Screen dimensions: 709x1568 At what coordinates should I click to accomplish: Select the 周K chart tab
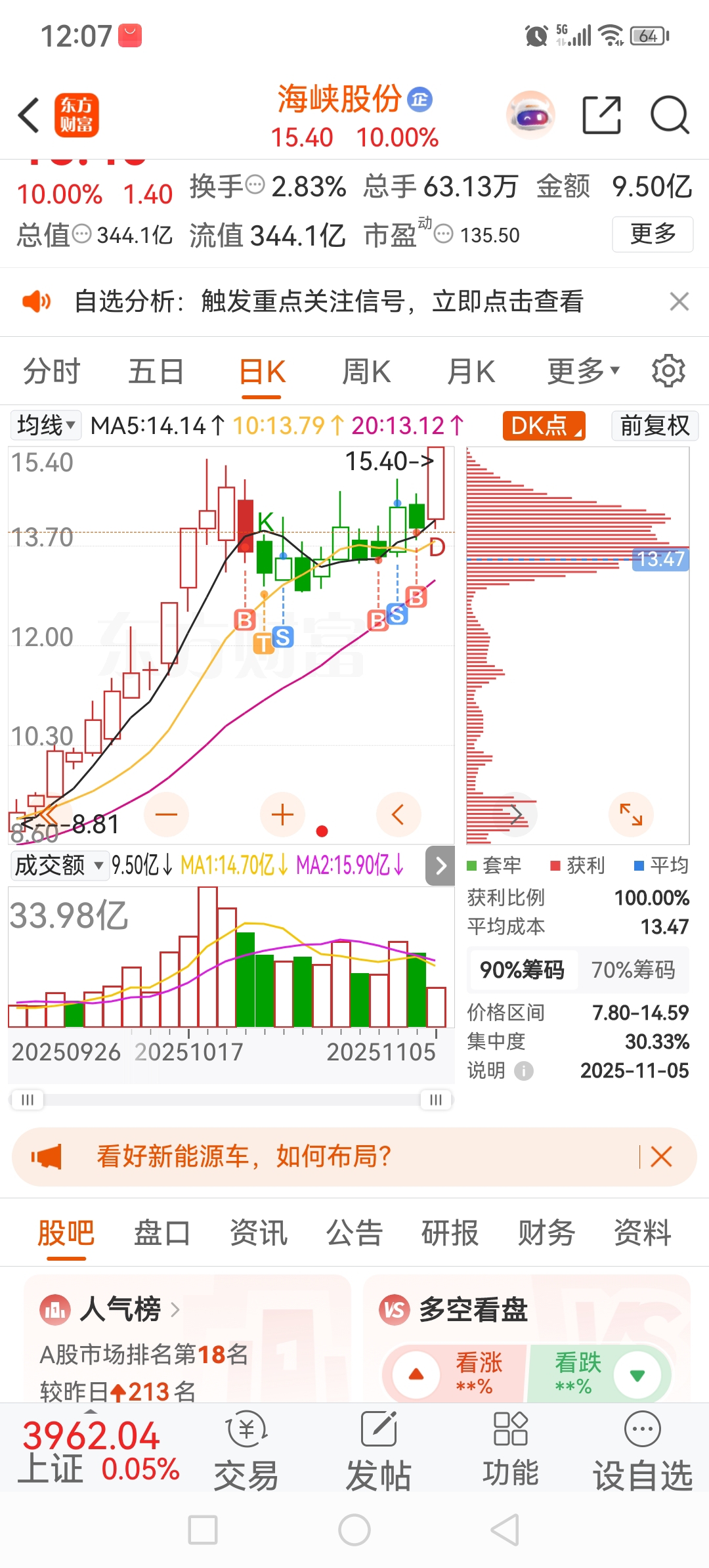click(x=366, y=372)
